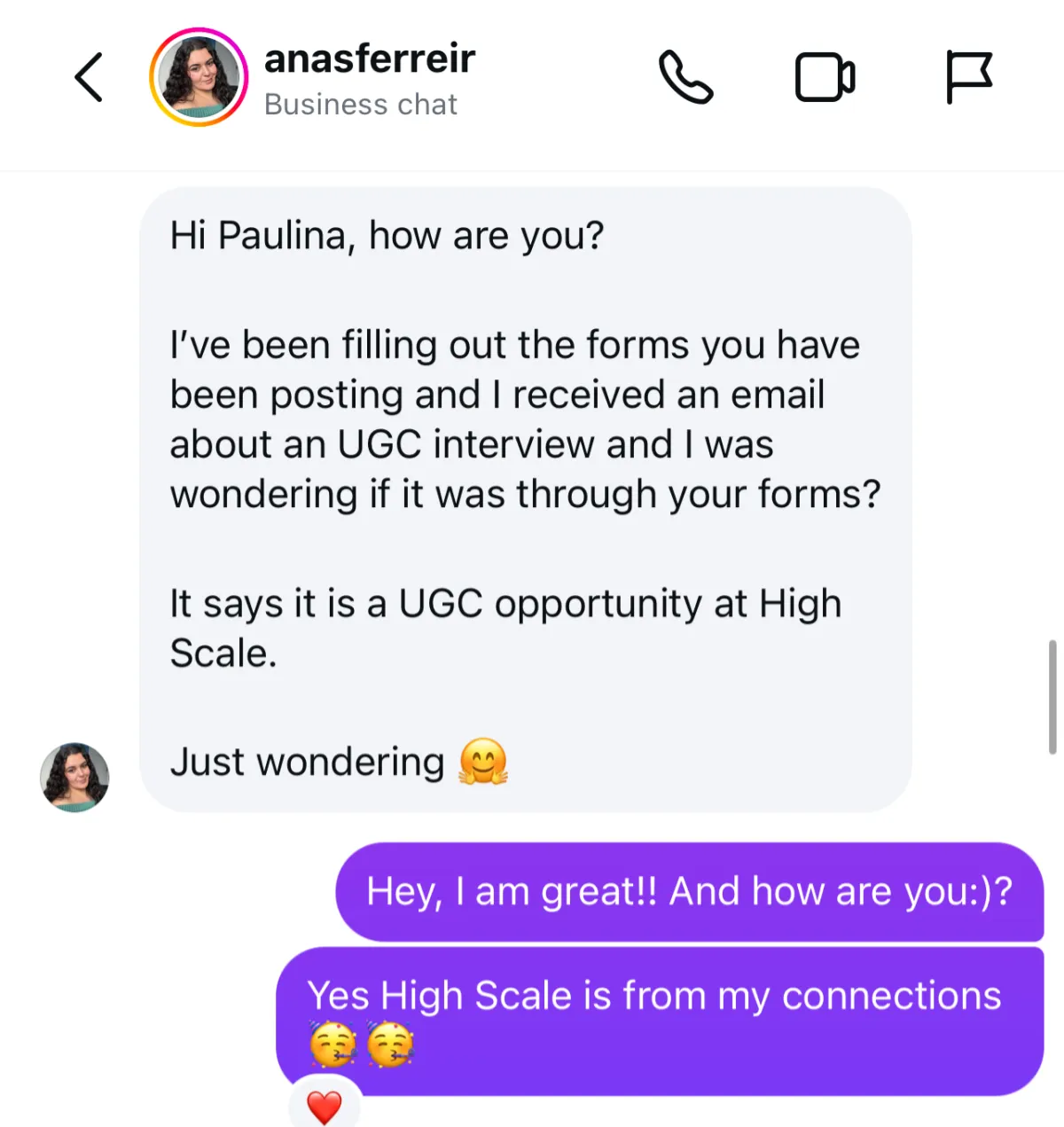
Task: View anasferreir's story from header avatar
Action: (x=199, y=78)
